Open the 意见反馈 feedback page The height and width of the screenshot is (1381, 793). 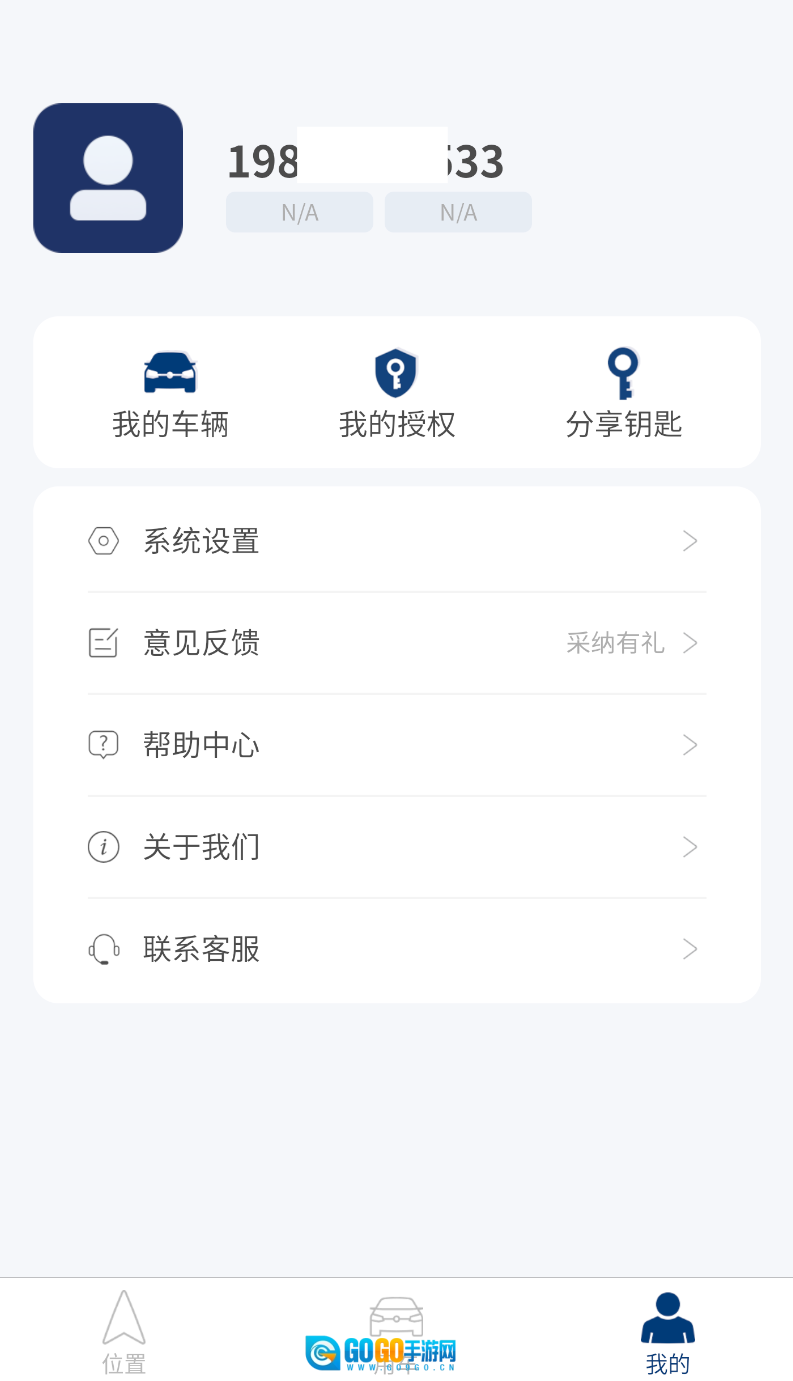[202, 643]
